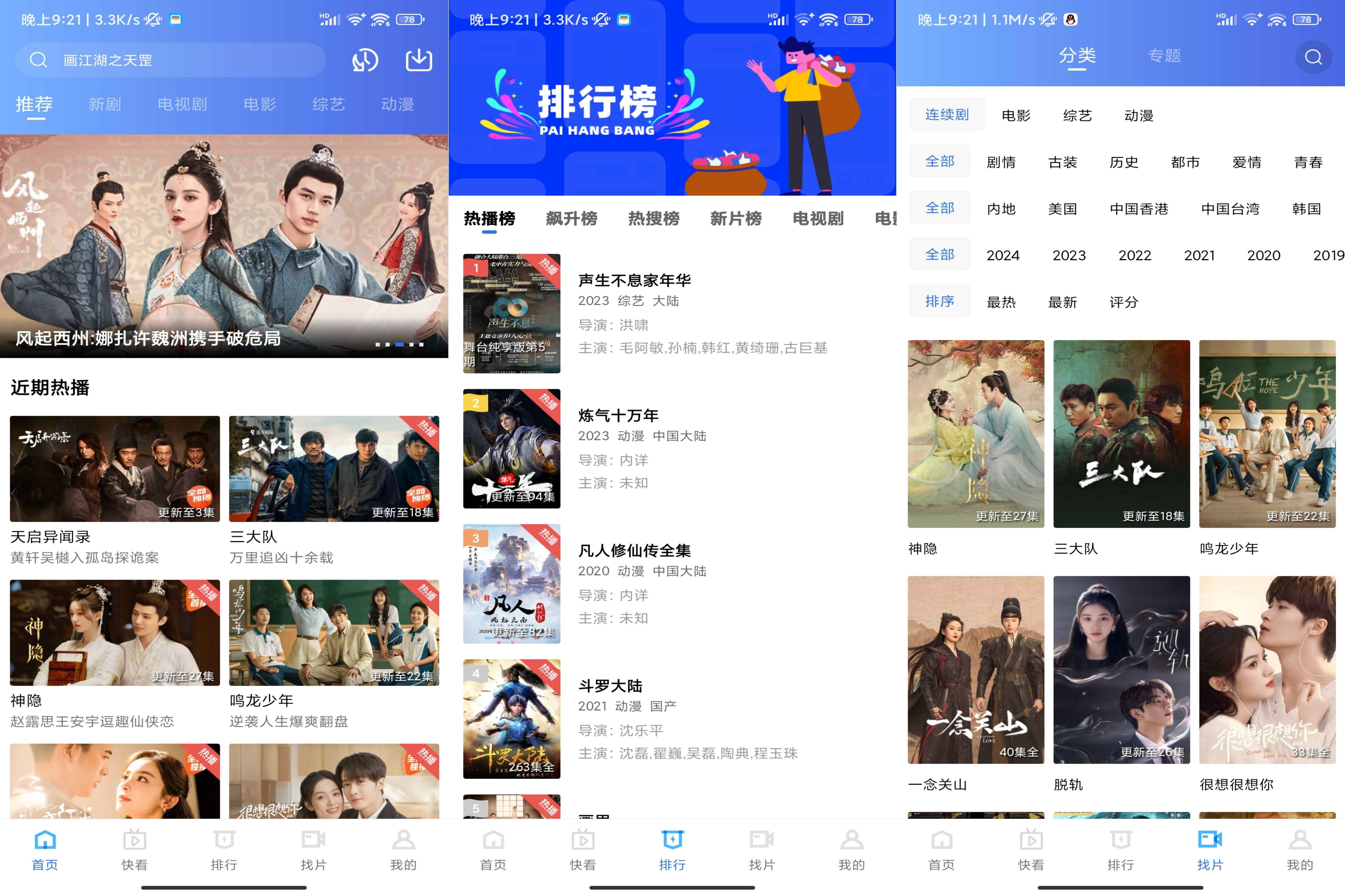Open the 一念关山 poster
Image resolution: width=1345 pixels, height=896 pixels.
pos(975,669)
